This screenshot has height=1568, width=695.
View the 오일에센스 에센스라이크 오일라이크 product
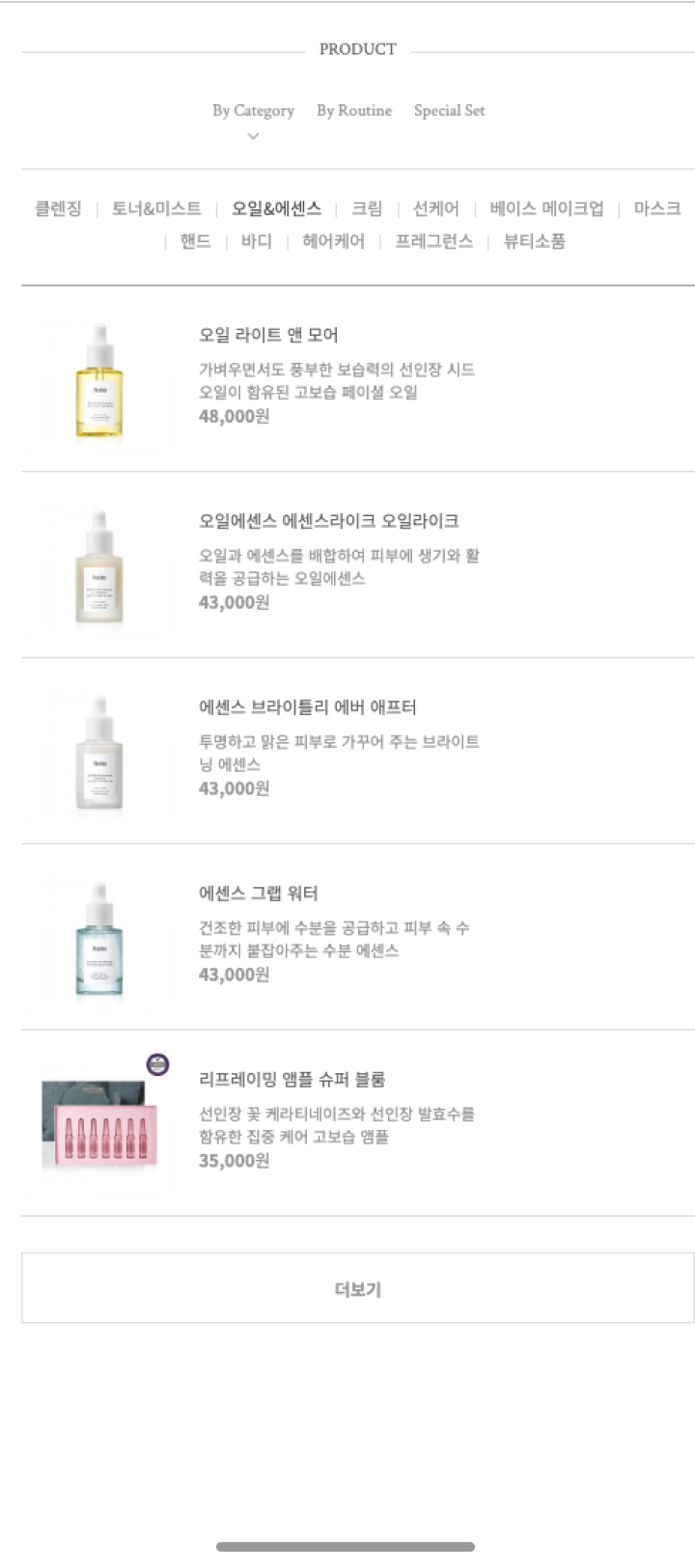[358, 565]
